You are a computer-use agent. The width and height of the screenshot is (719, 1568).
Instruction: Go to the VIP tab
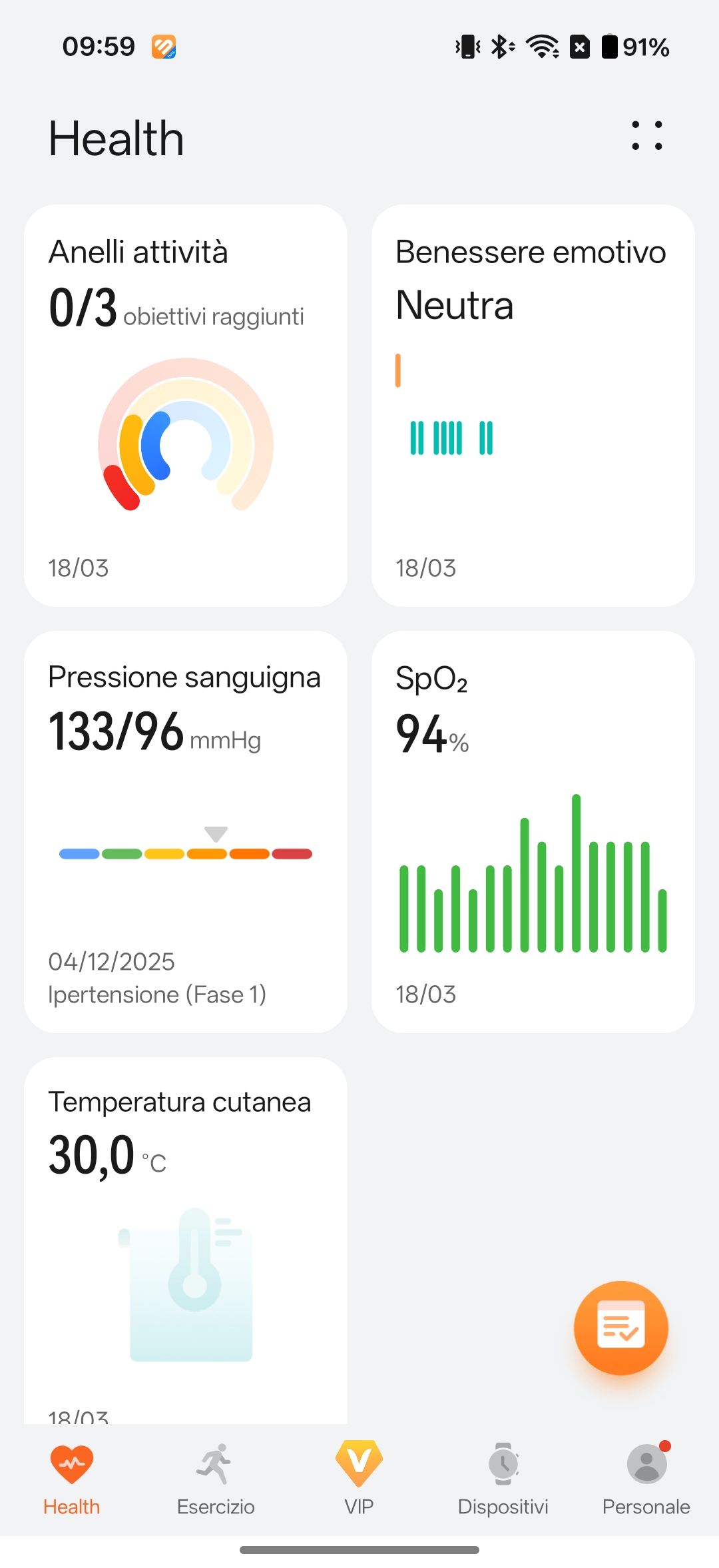(x=359, y=1479)
